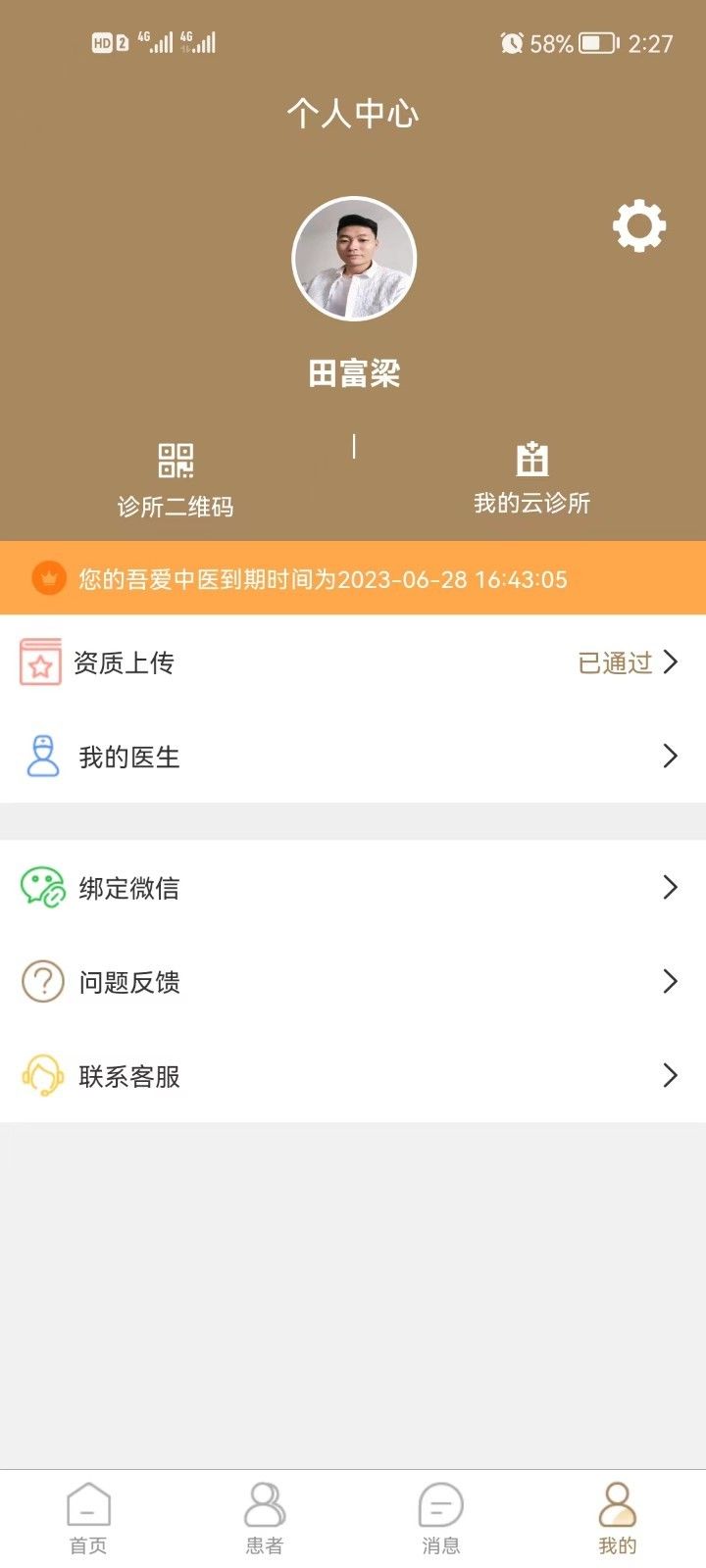Click the battery indicator in the status bar
Viewport: 706px width, 1568px height.
[595, 43]
